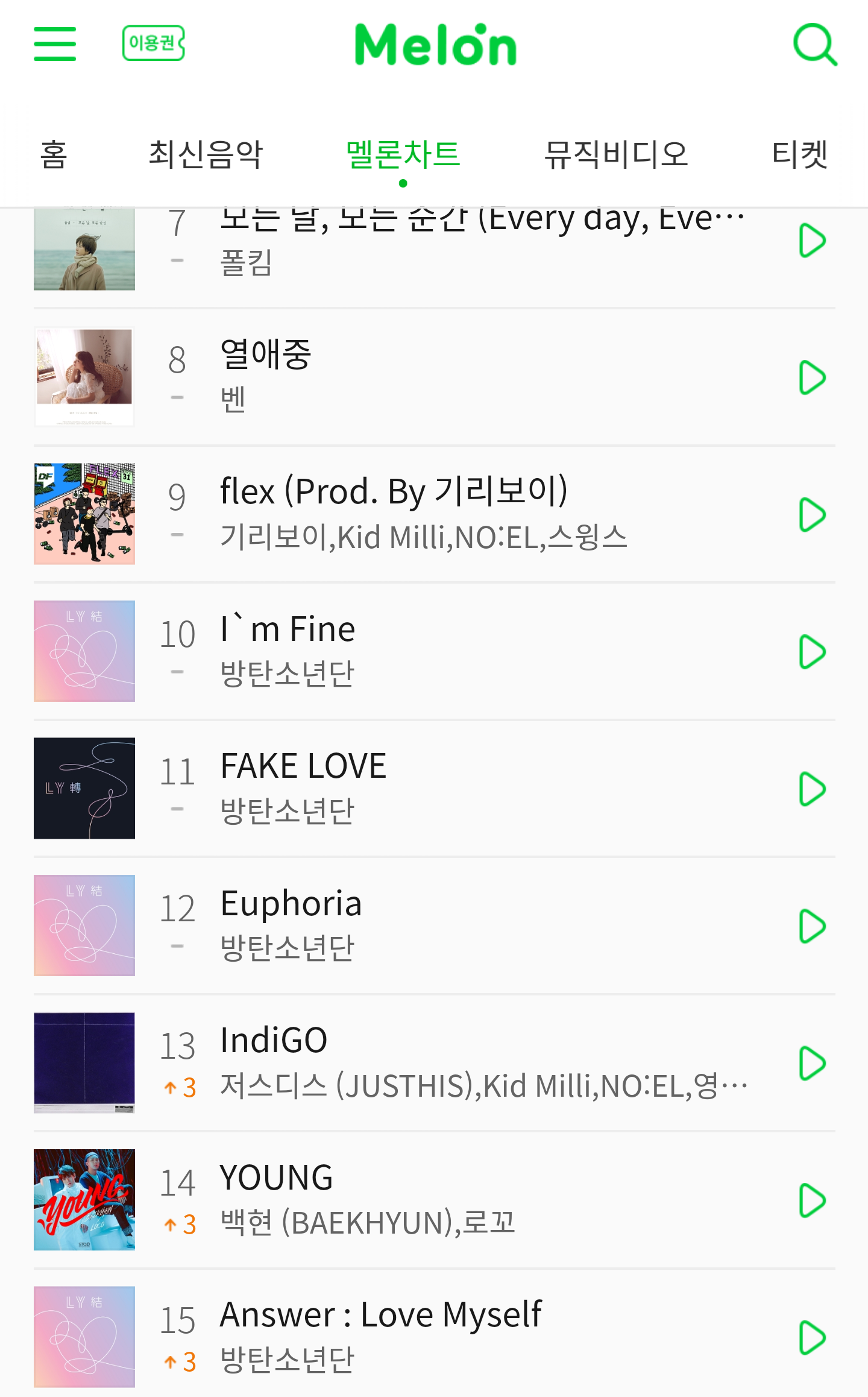Play IndiGO track
Image resolution: width=868 pixels, height=1397 pixels.
click(811, 1064)
